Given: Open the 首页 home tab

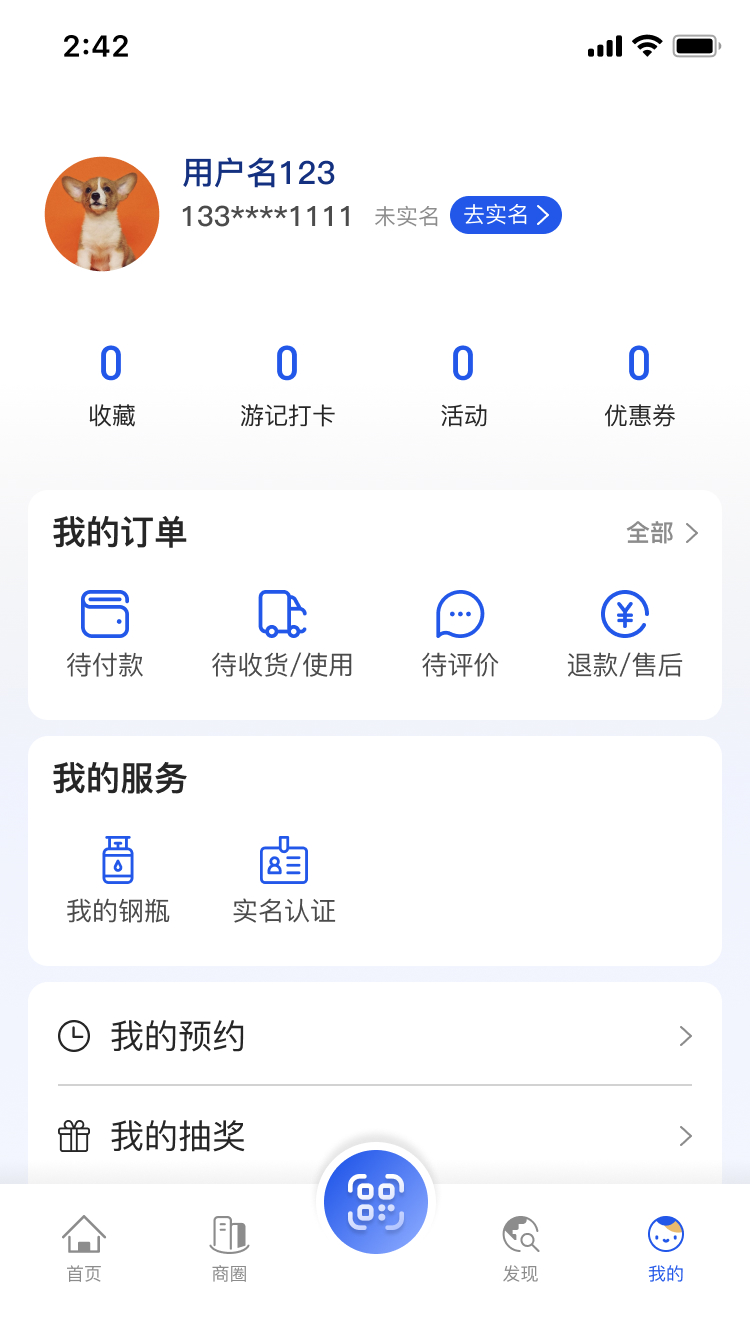Looking at the screenshot, I should tap(83, 1245).
